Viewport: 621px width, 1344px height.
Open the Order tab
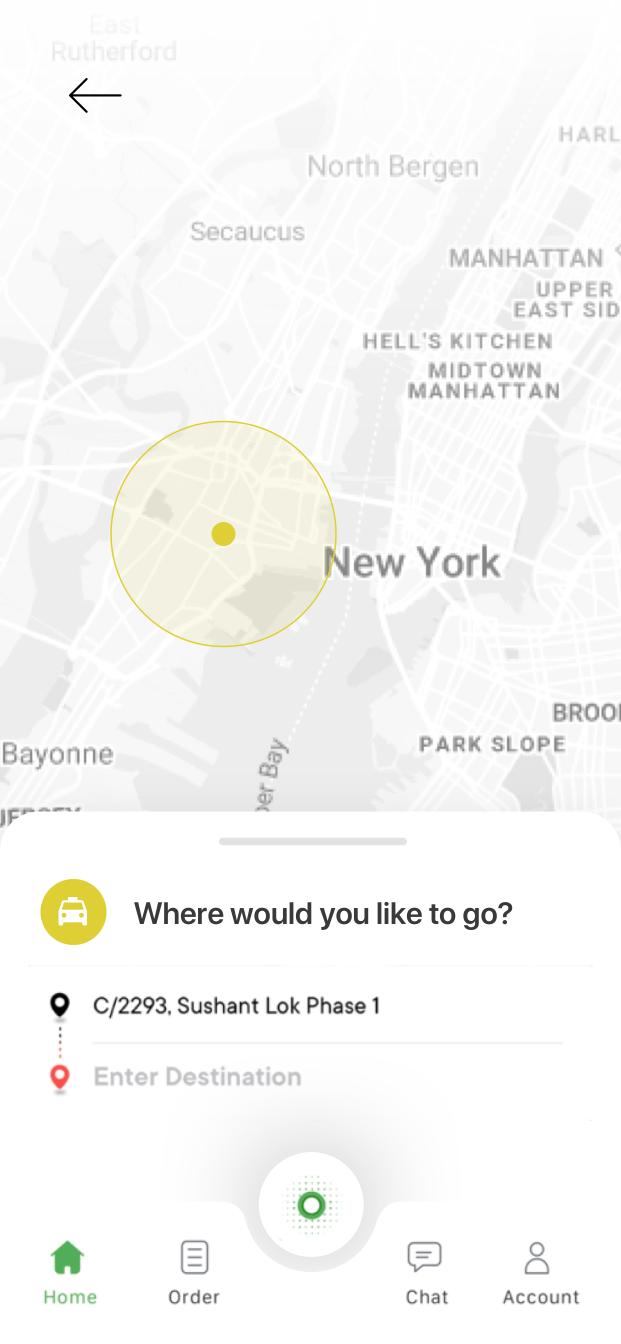194,1273
